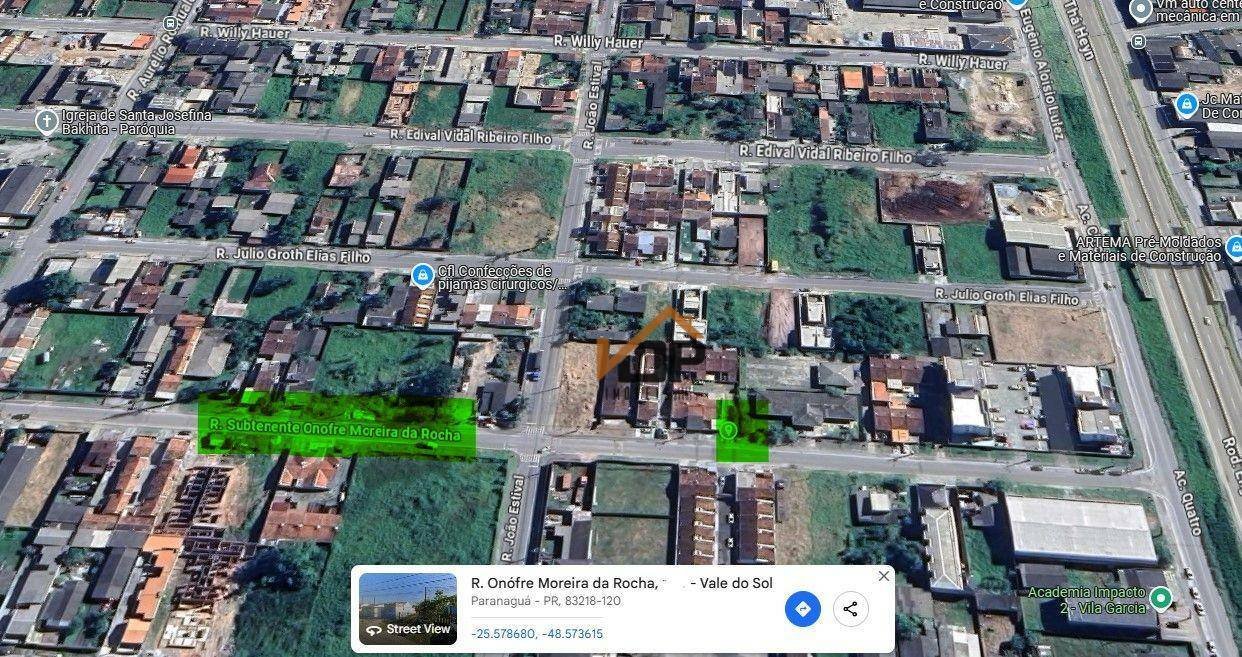Select the Vm auto center mecânica marker
The width and height of the screenshot is (1242, 657).
pos(1140,11)
